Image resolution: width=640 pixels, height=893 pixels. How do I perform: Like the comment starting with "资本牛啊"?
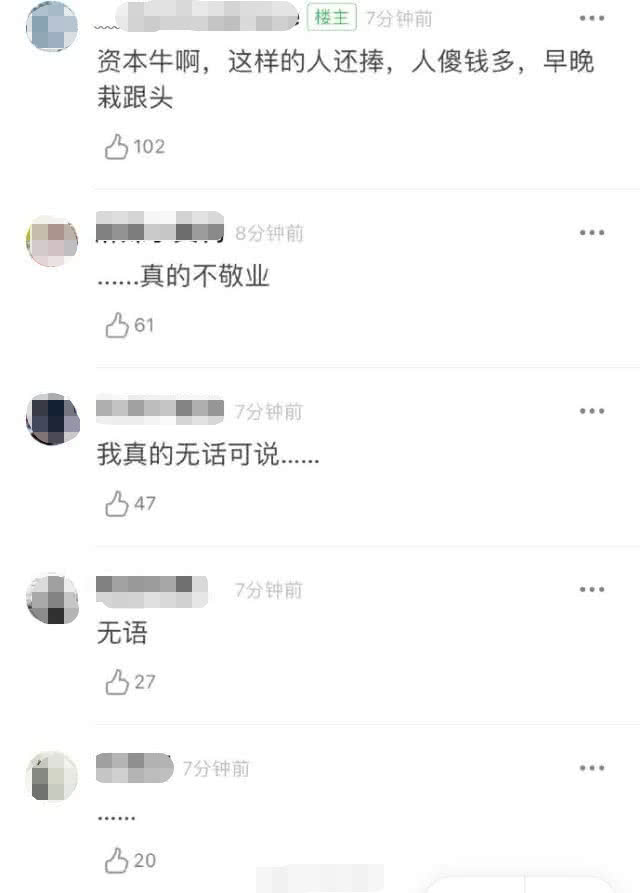[x=118, y=147]
